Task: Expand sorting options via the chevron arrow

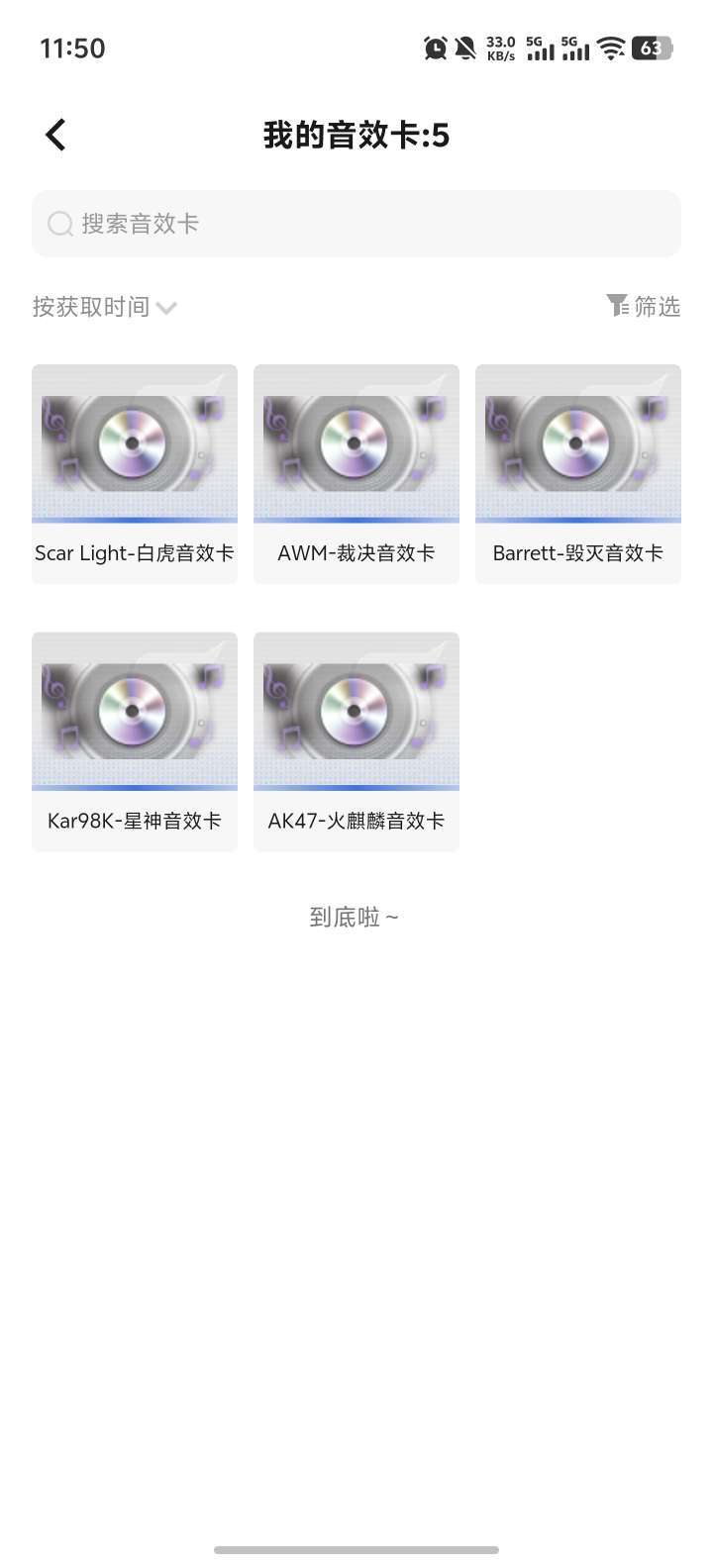Action: point(165,309)
